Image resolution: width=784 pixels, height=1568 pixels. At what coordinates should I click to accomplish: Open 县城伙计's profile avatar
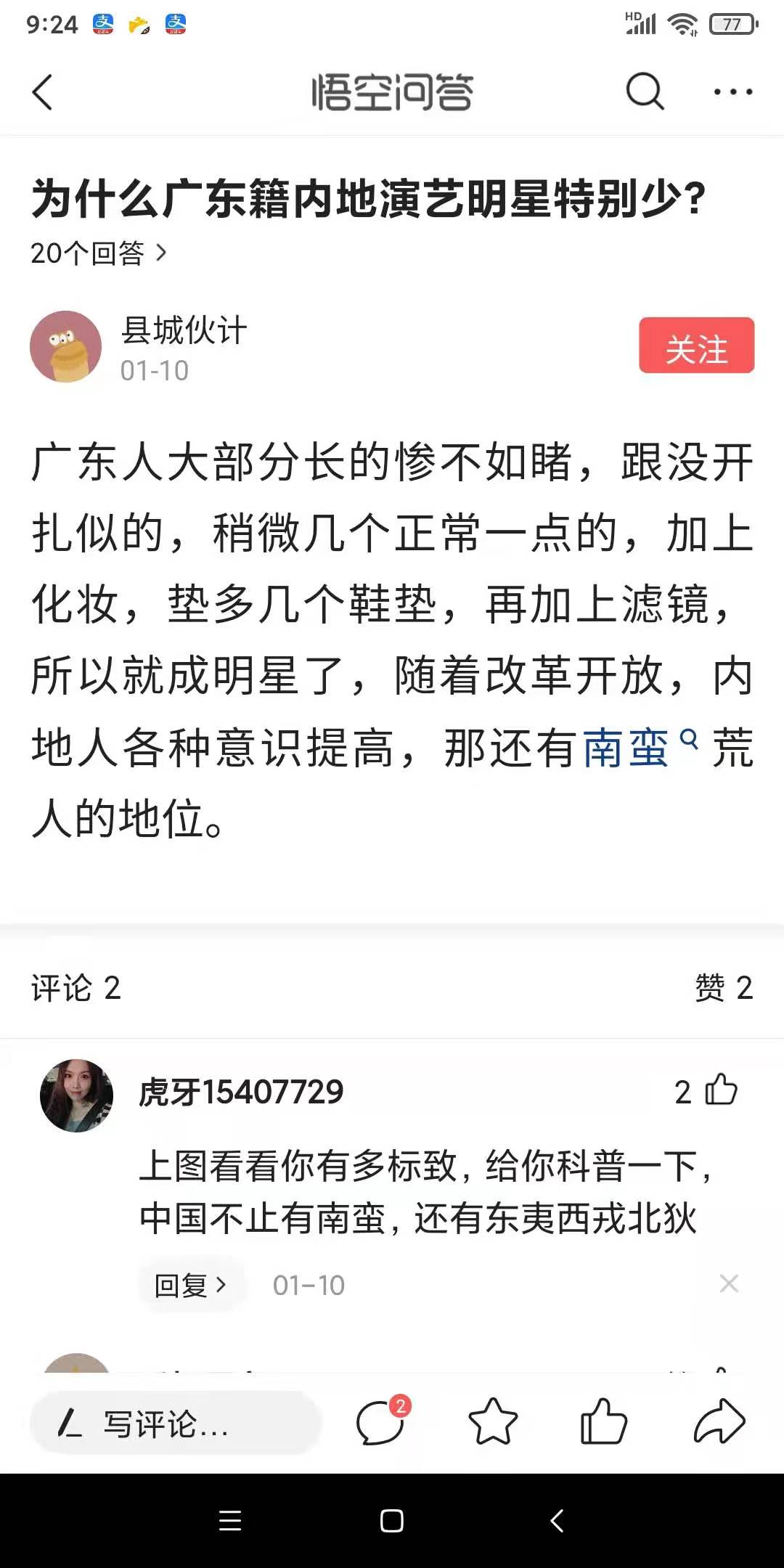pyautogui.click(x=66, y=347)
